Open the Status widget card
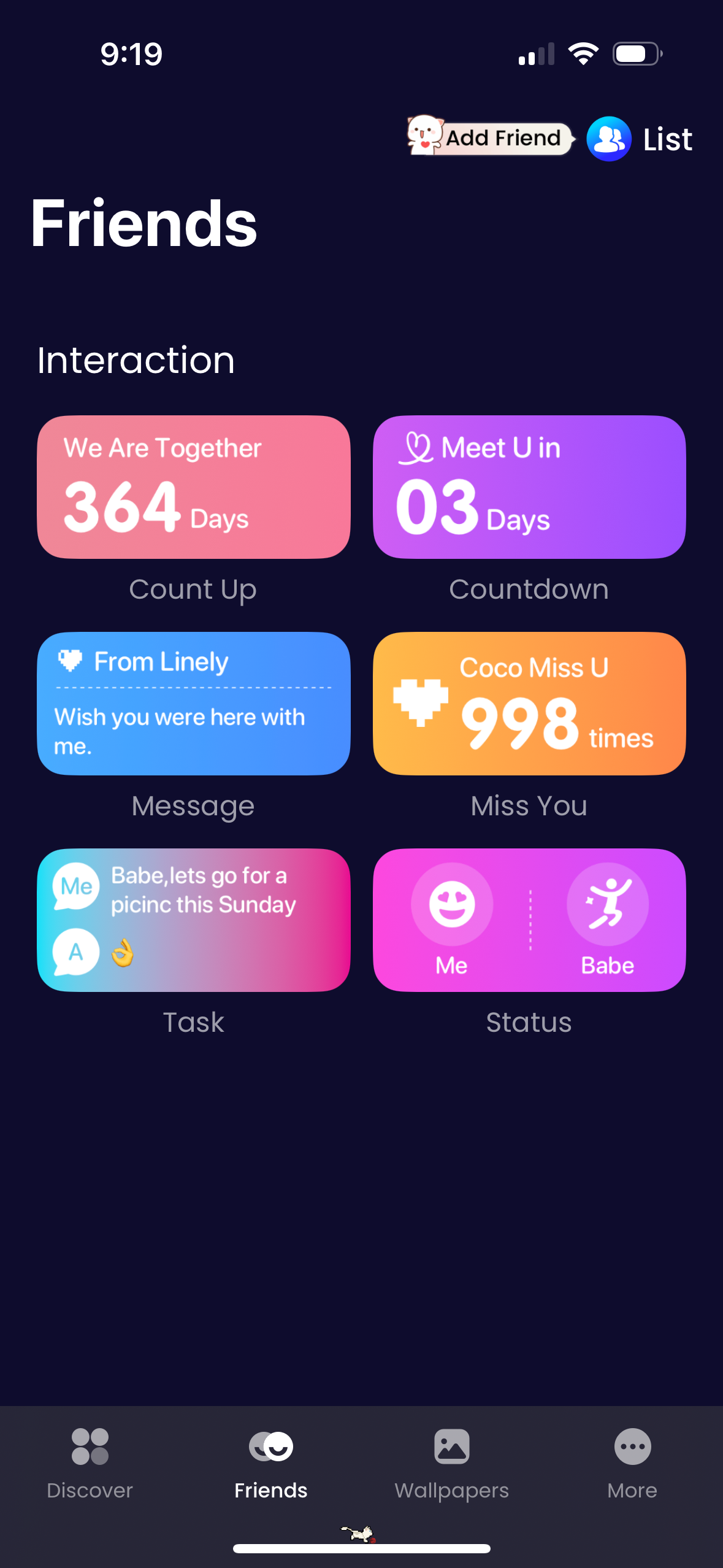723x1568 pixels. coord(529,918)
